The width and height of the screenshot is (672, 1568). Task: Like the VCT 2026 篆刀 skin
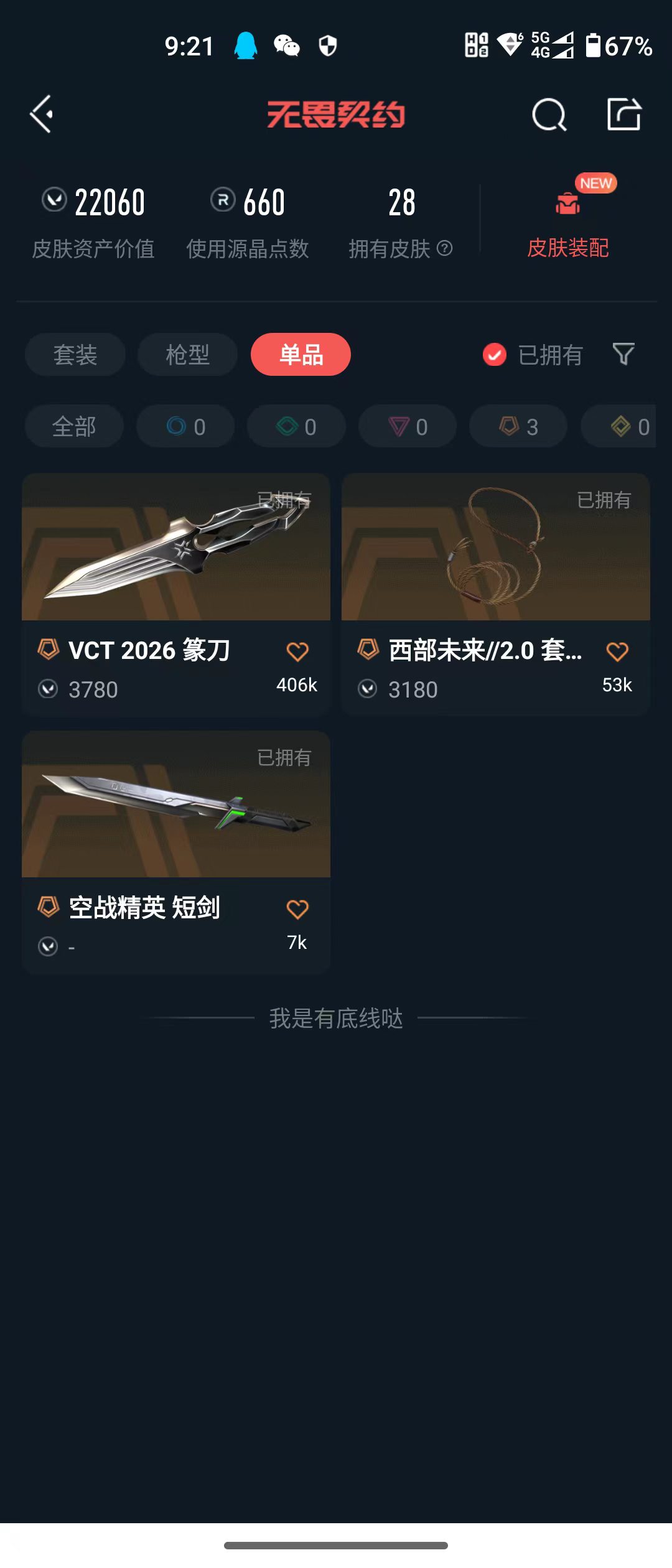click(297, 651)
